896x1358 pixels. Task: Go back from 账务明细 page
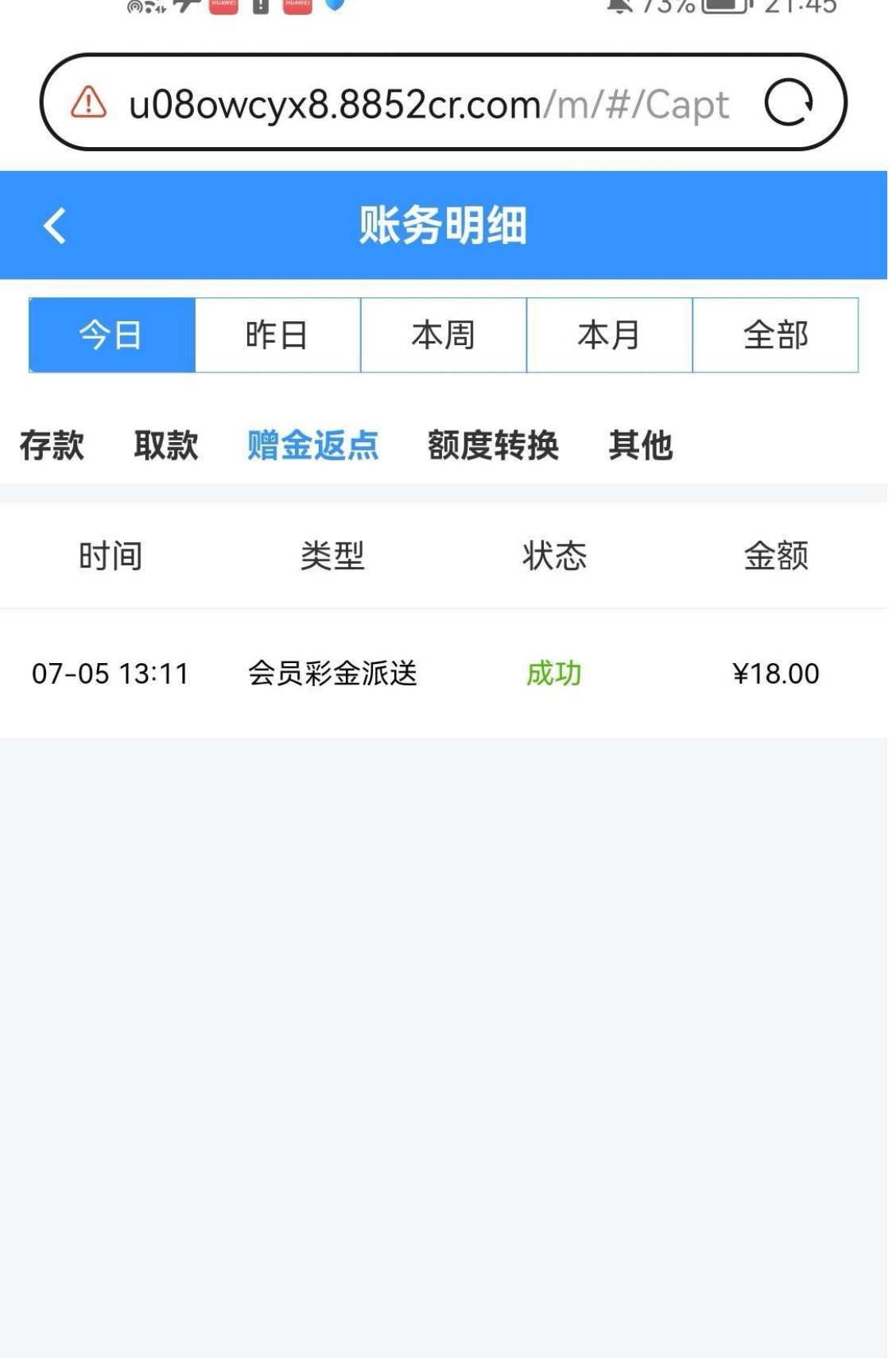click(54, 226)
